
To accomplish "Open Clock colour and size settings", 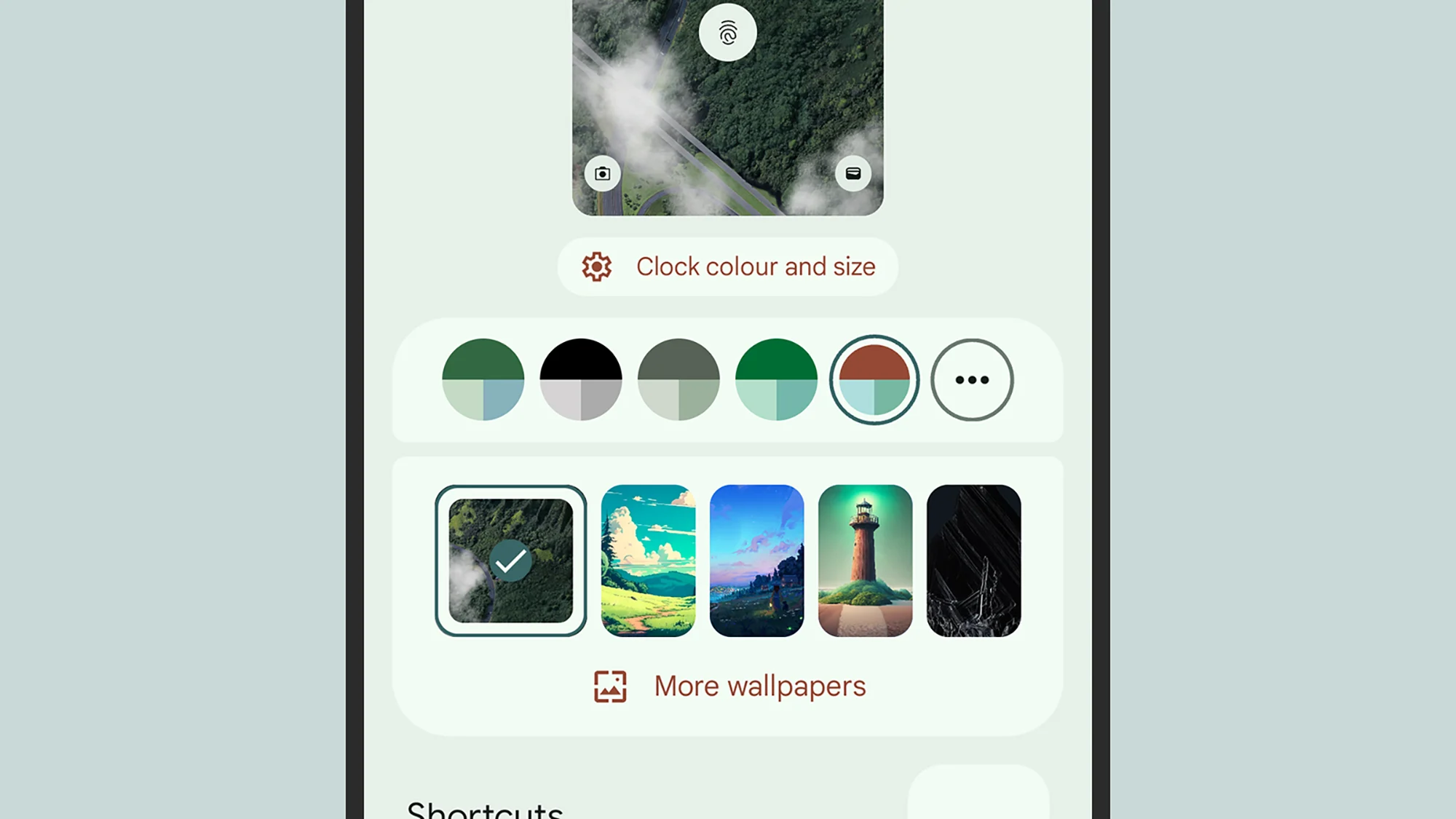I will point(728,266).
